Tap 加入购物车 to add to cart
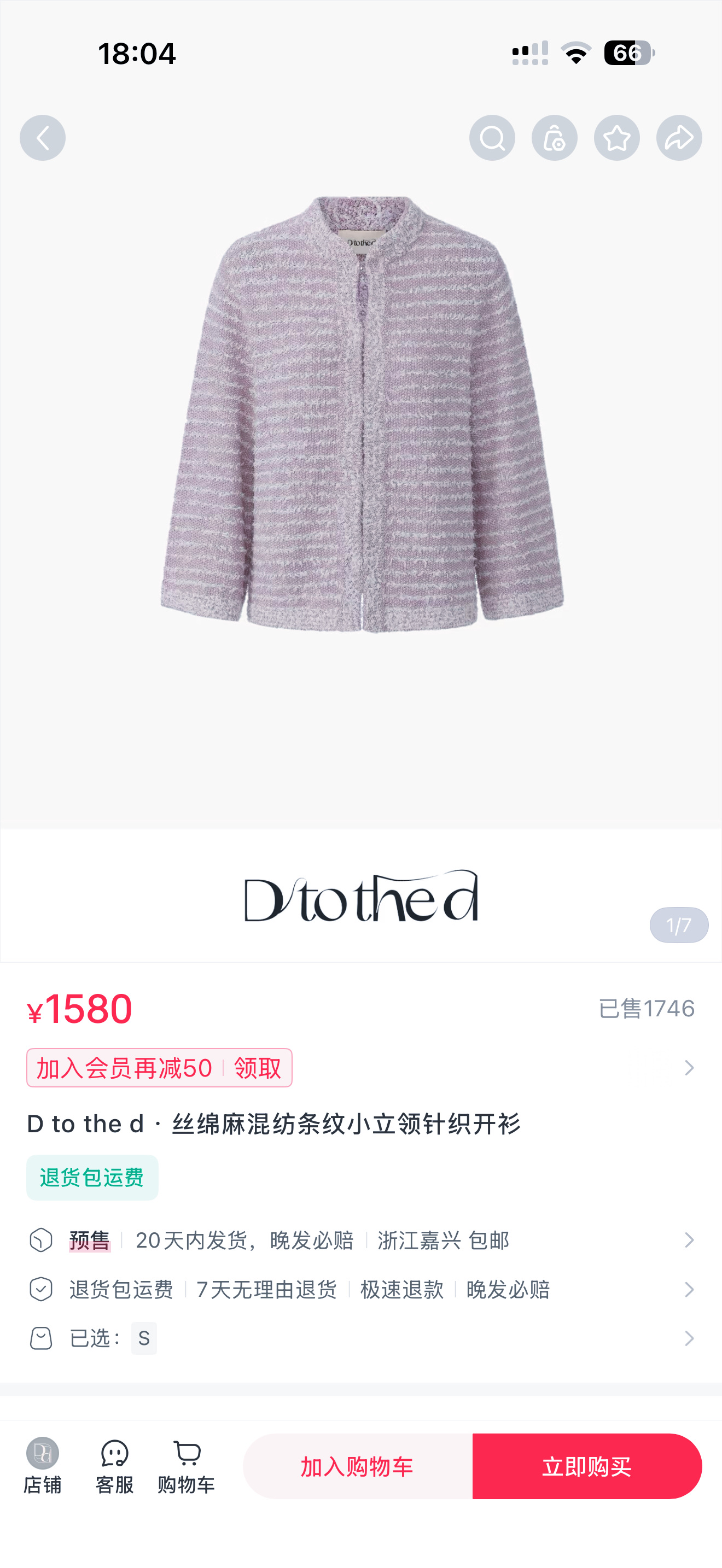This screenshot has height=1568, width=722. click(357, 1466)
